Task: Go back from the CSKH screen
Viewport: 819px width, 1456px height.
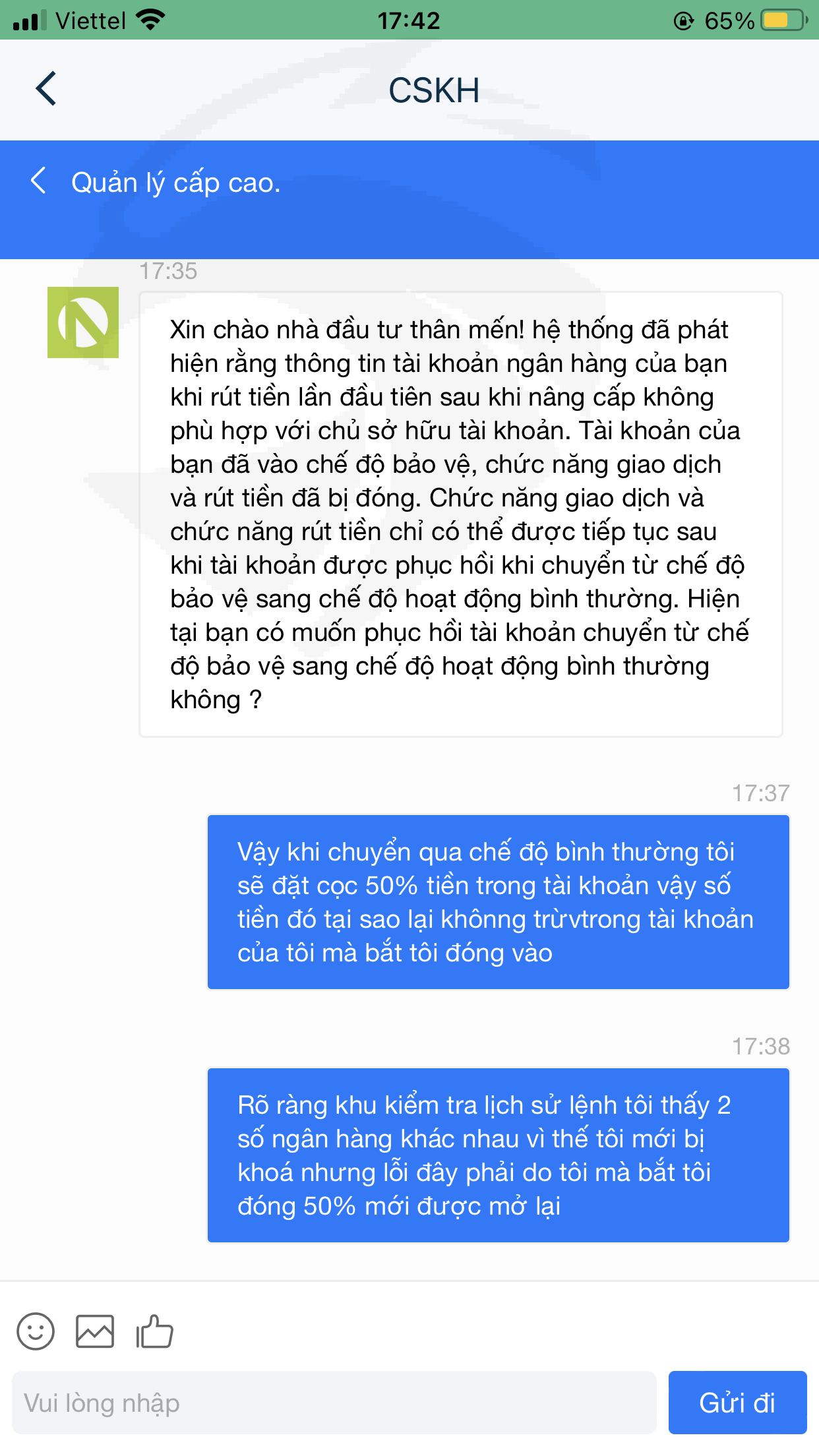Action: (46, 88)
